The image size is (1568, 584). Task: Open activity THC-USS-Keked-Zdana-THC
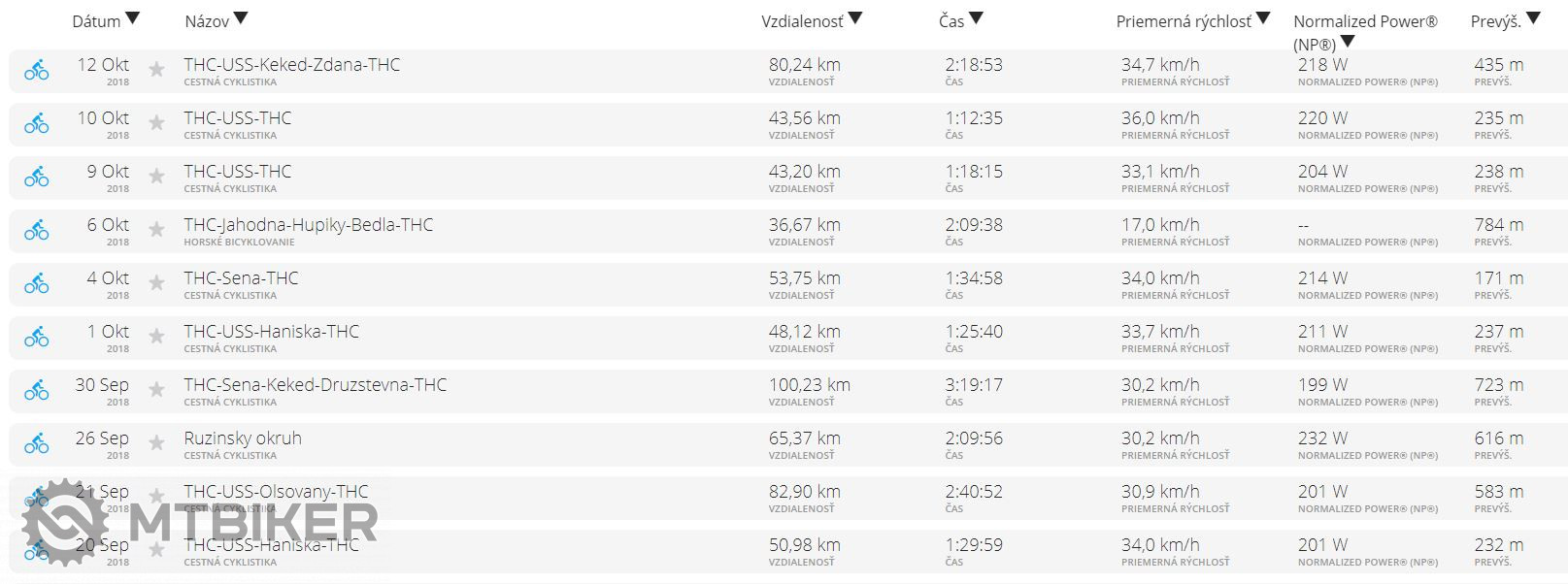(291, 65)
